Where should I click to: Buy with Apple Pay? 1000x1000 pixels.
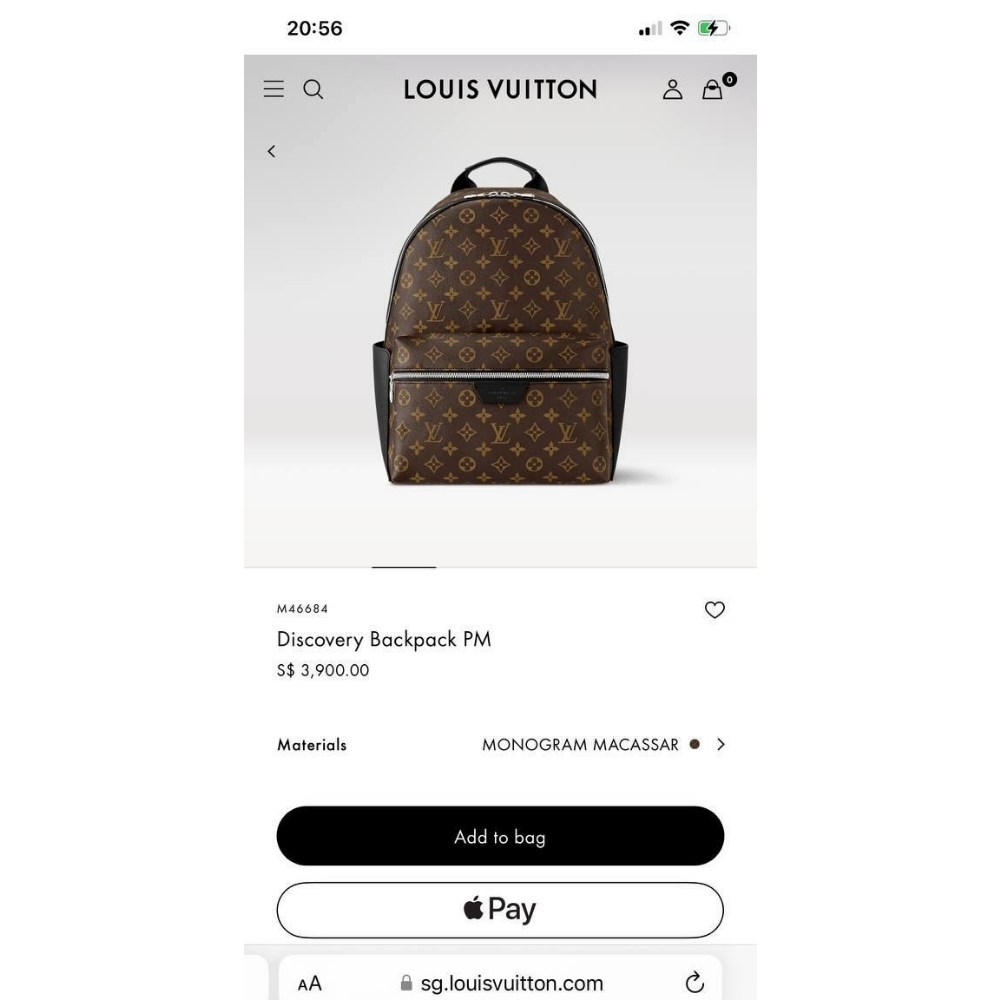[x=501, y=910]
